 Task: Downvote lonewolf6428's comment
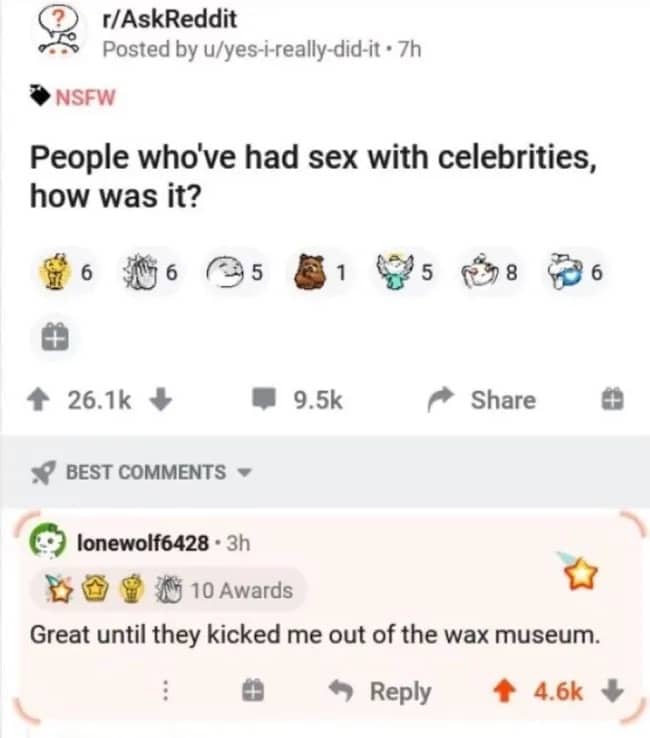pyautogui.click(x=612, y=691)
